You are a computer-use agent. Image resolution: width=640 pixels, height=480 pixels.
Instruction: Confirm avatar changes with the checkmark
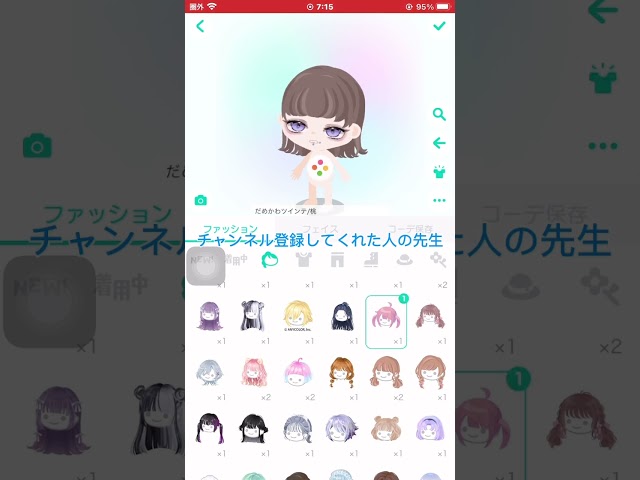(x=439, y=26)
